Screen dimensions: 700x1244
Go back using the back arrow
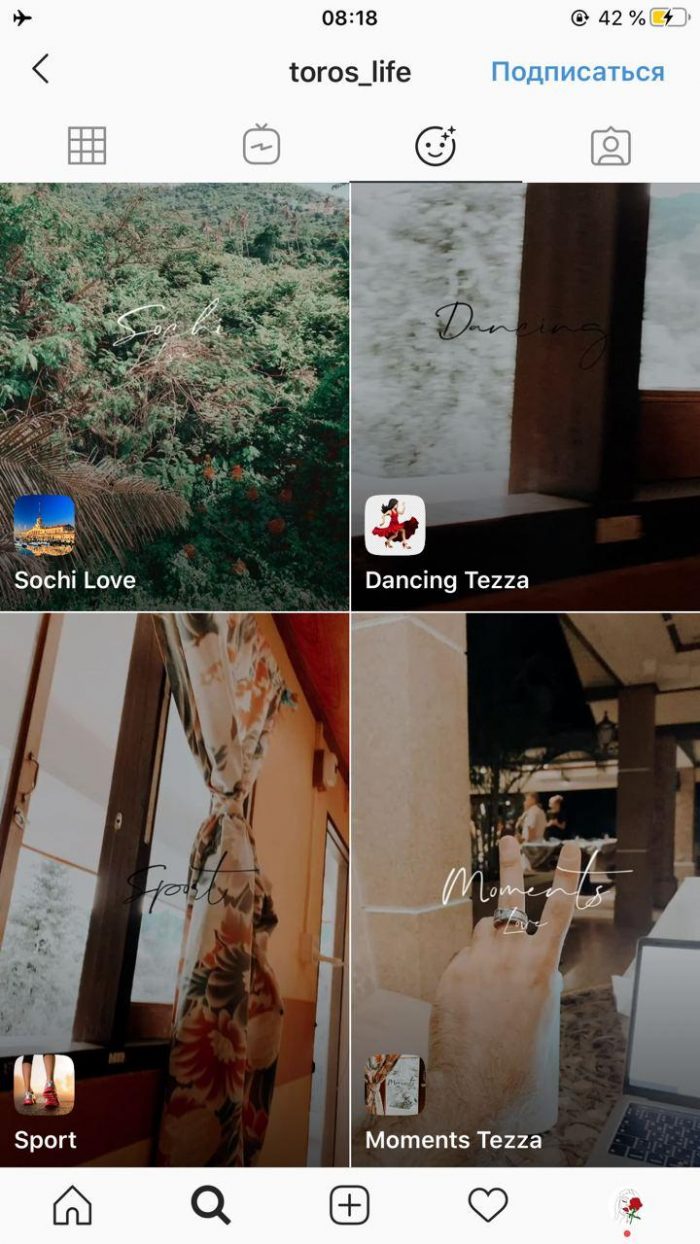pos(40,70)
